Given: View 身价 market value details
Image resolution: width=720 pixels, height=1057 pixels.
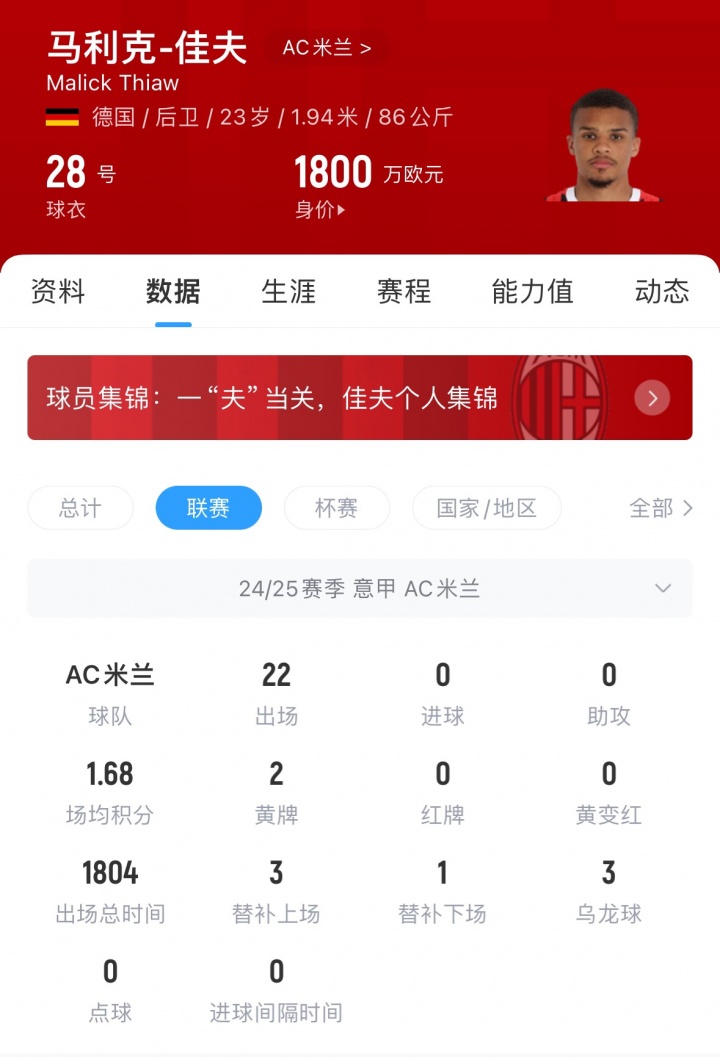Looking at the screenshot, I should tap(320, 210).
